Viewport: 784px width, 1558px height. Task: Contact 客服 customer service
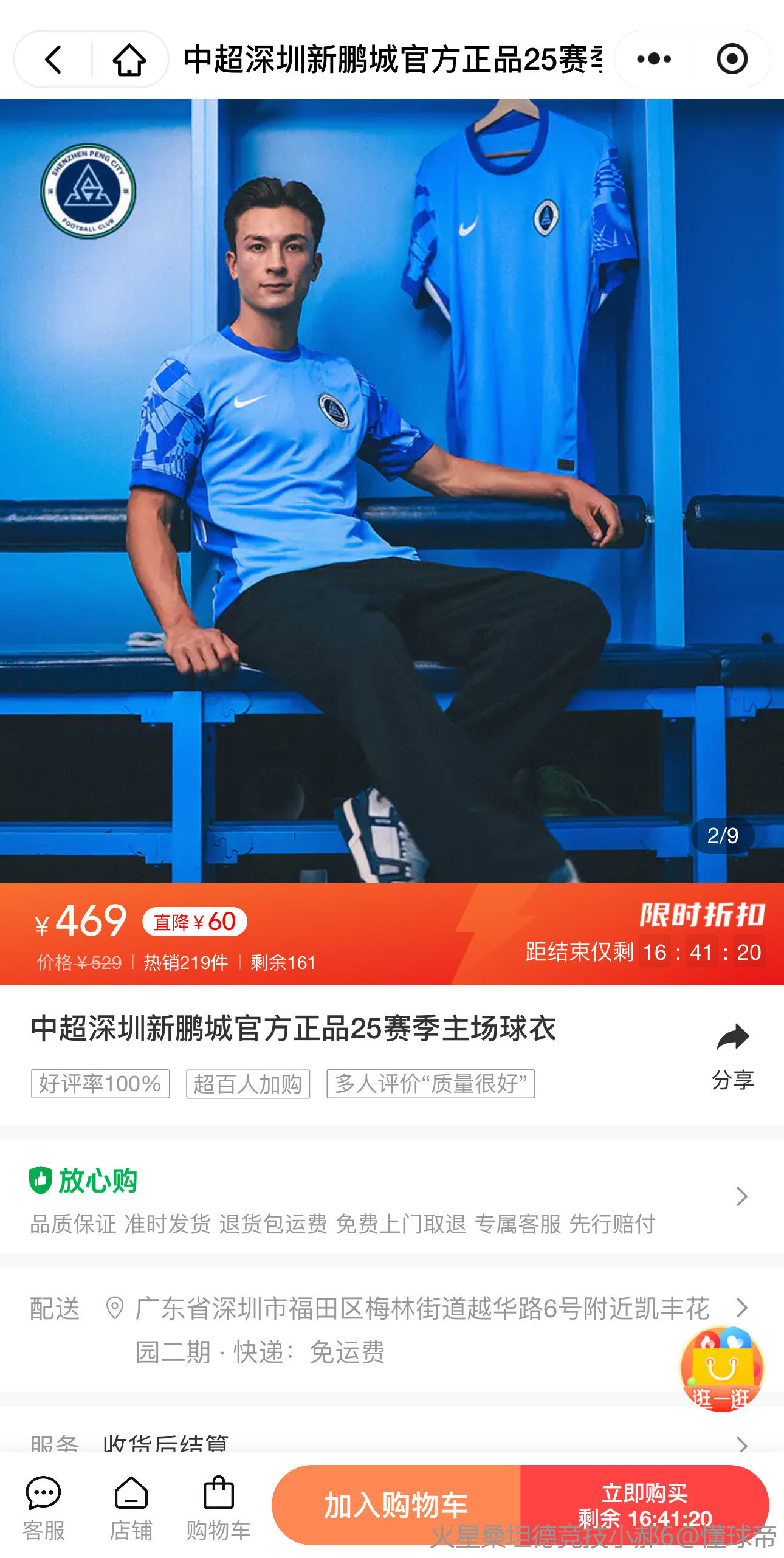click(43, 1508)
